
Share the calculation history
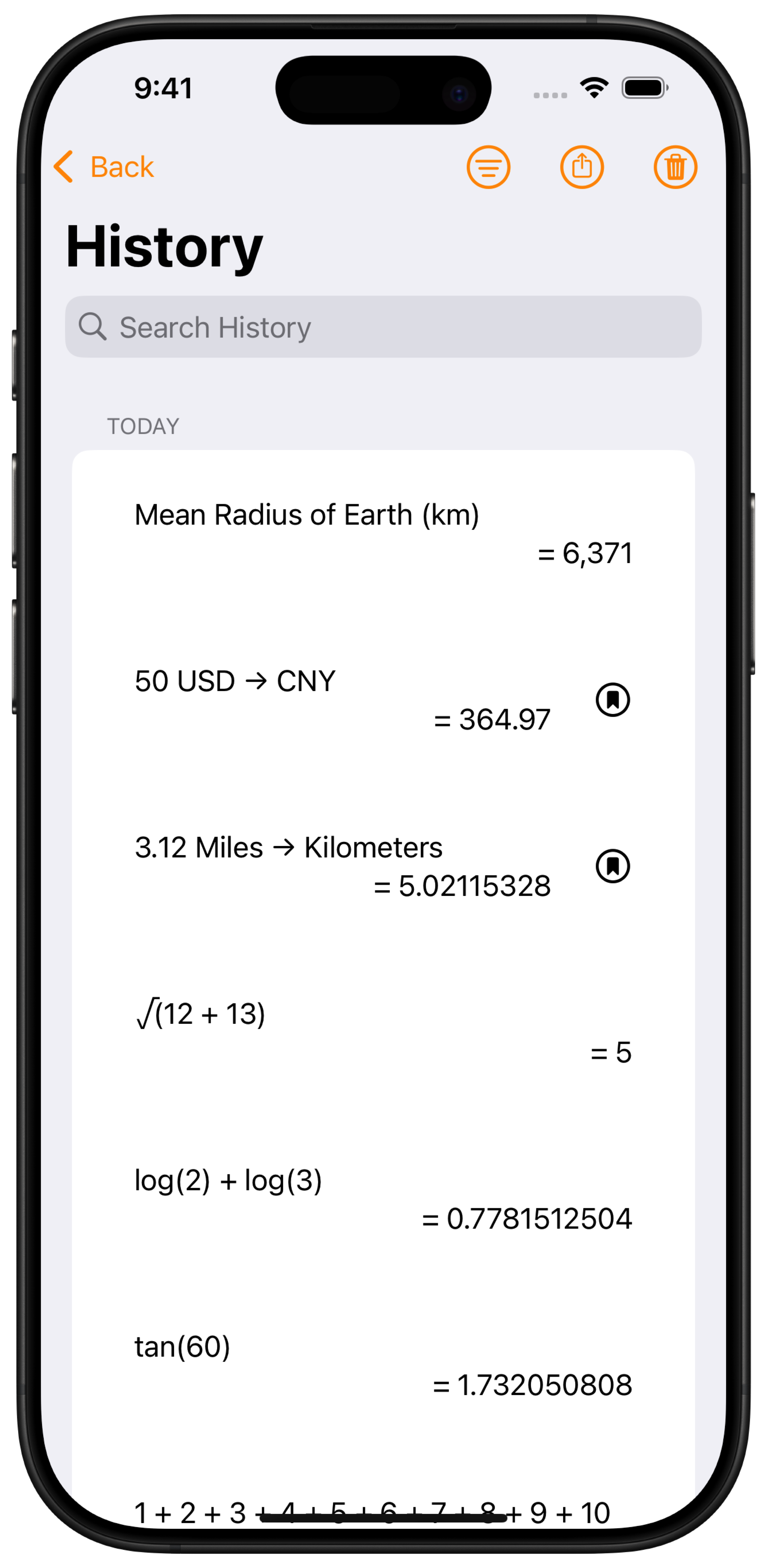(581, 167)
